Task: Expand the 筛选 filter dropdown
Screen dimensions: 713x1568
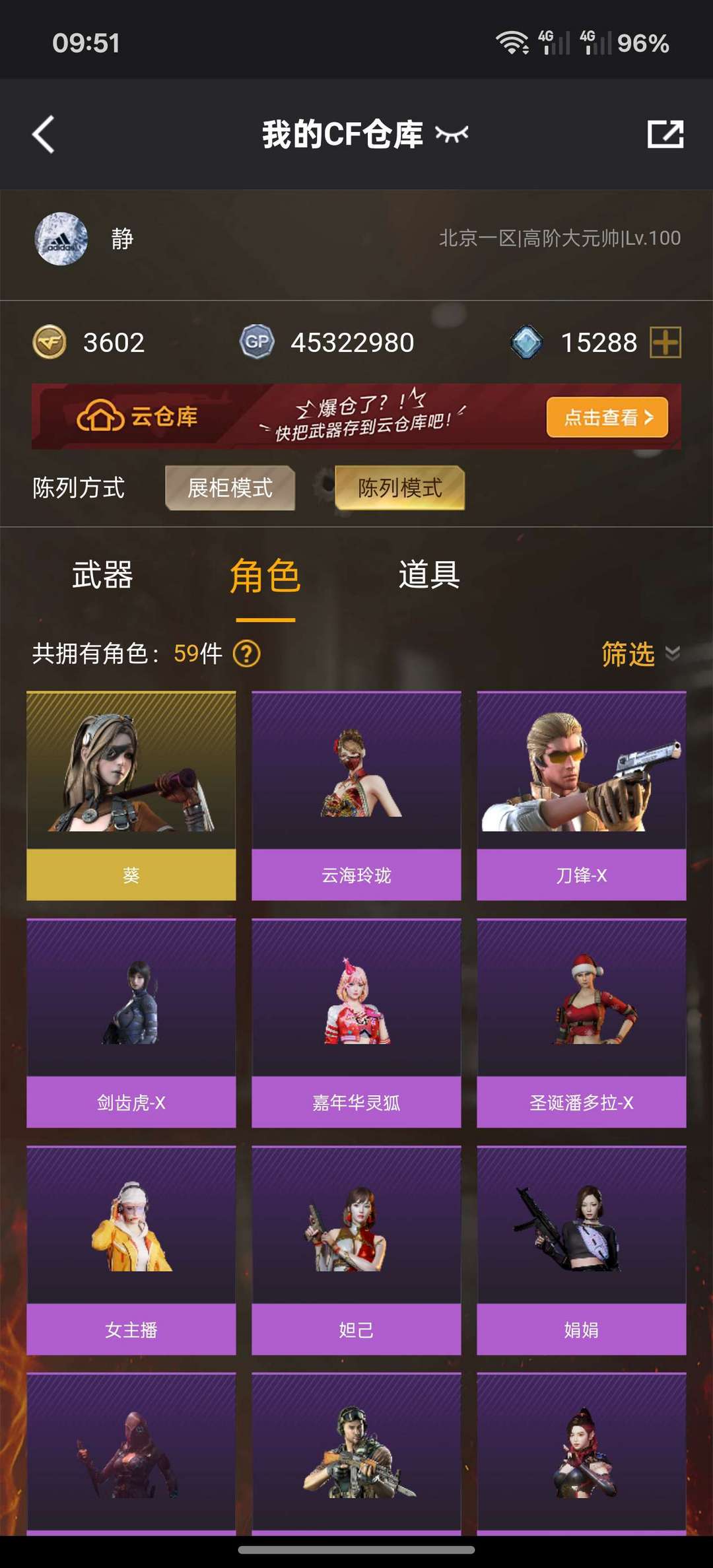Action: (640, 654)
